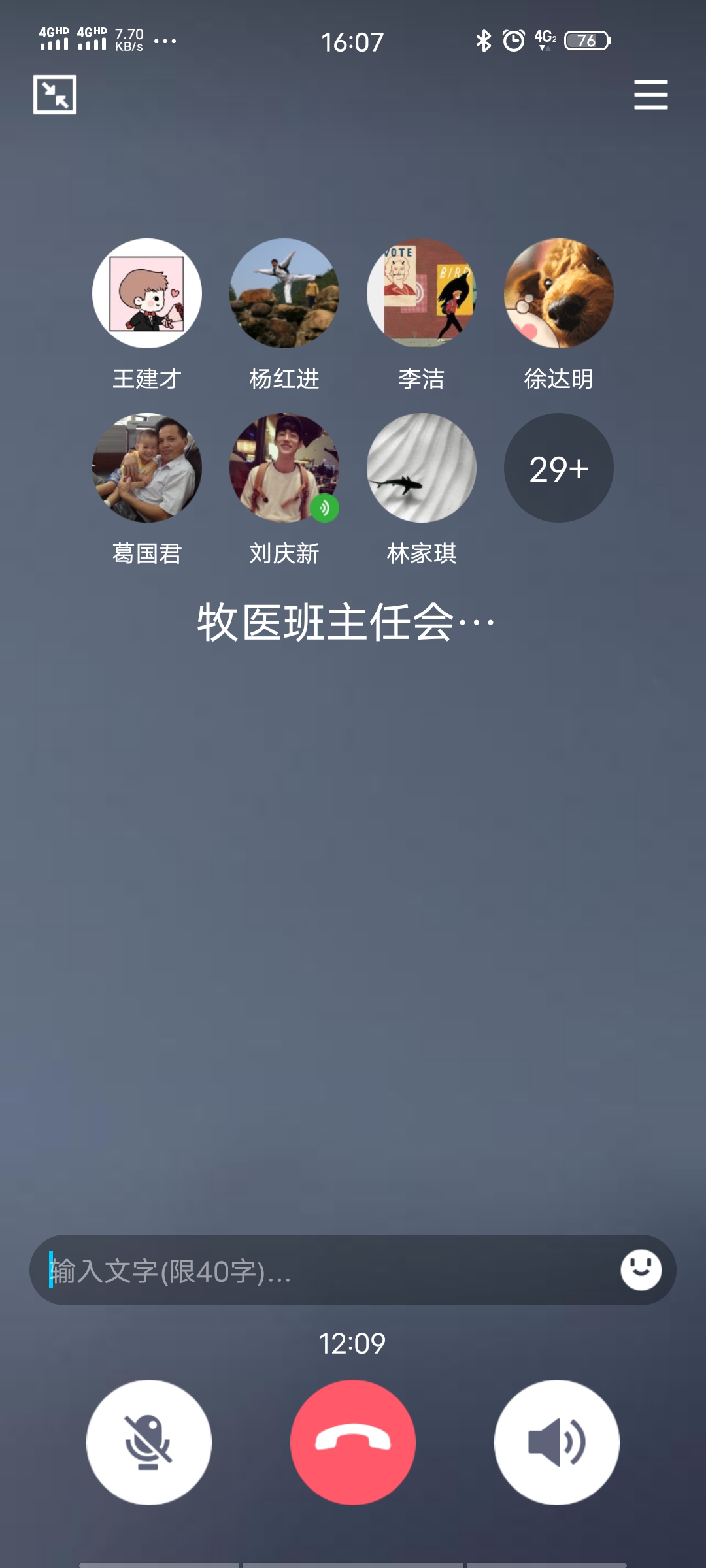706x1568 pixels.
Task: Tap 杨红进's avatar
Action: (284, 293)
